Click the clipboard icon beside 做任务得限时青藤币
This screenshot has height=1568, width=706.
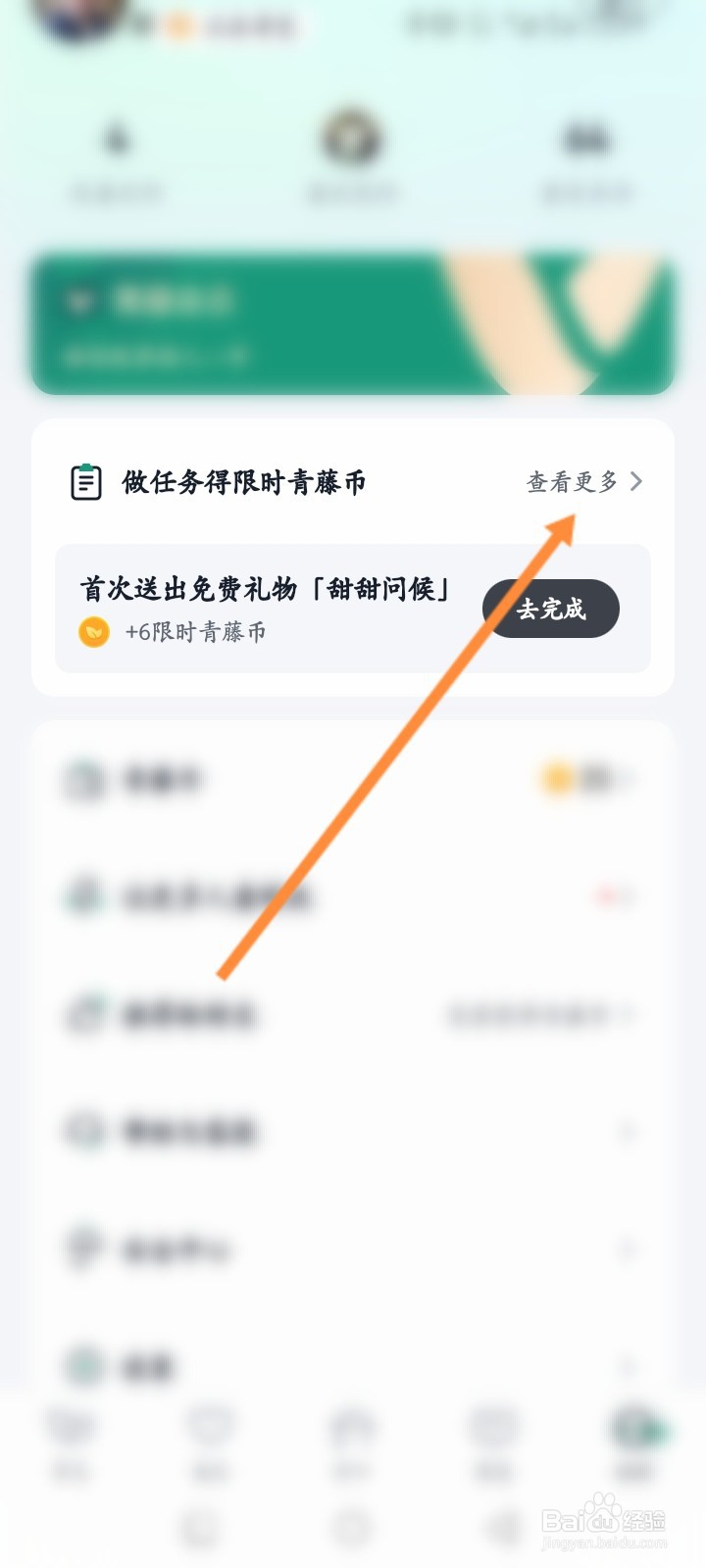coord(88,481)
